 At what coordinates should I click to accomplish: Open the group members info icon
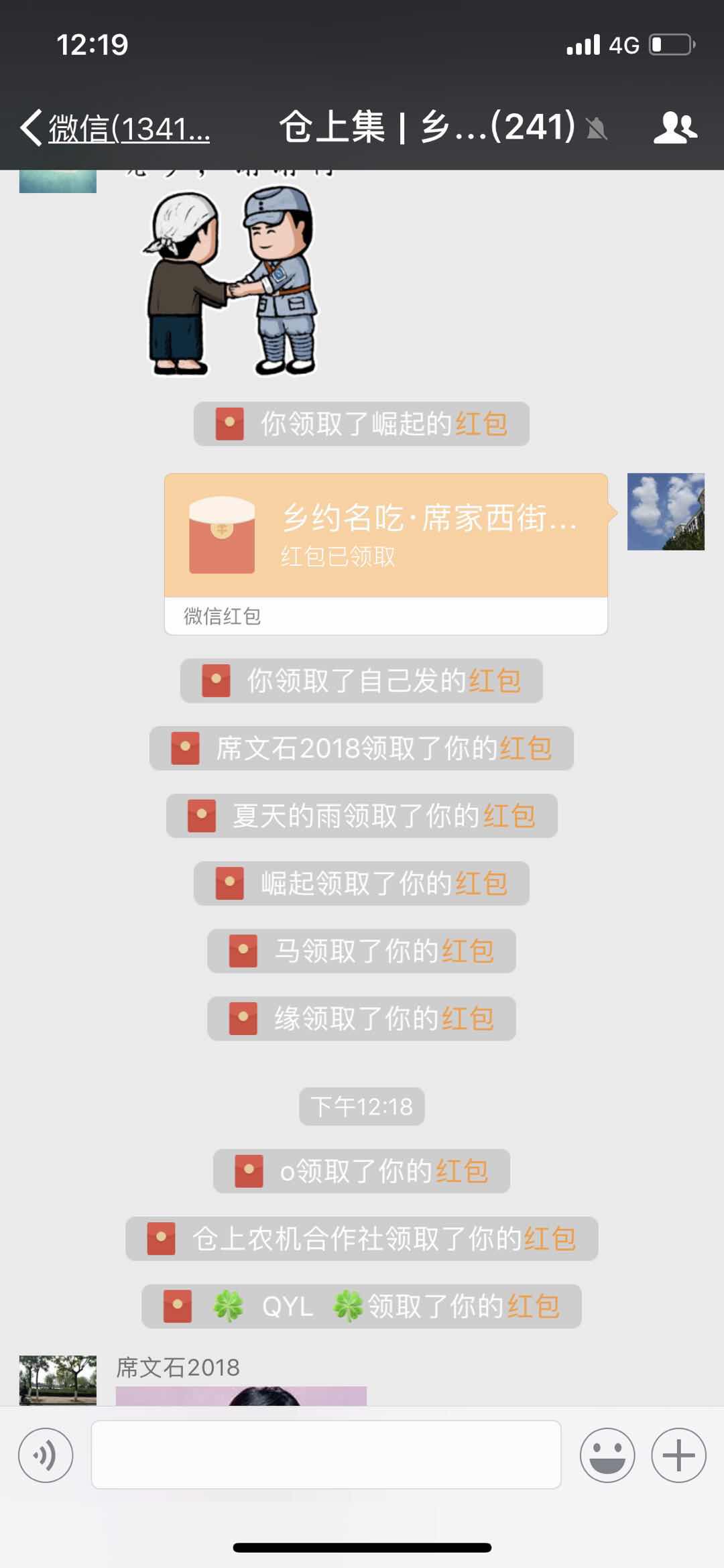tap(675, 127)
